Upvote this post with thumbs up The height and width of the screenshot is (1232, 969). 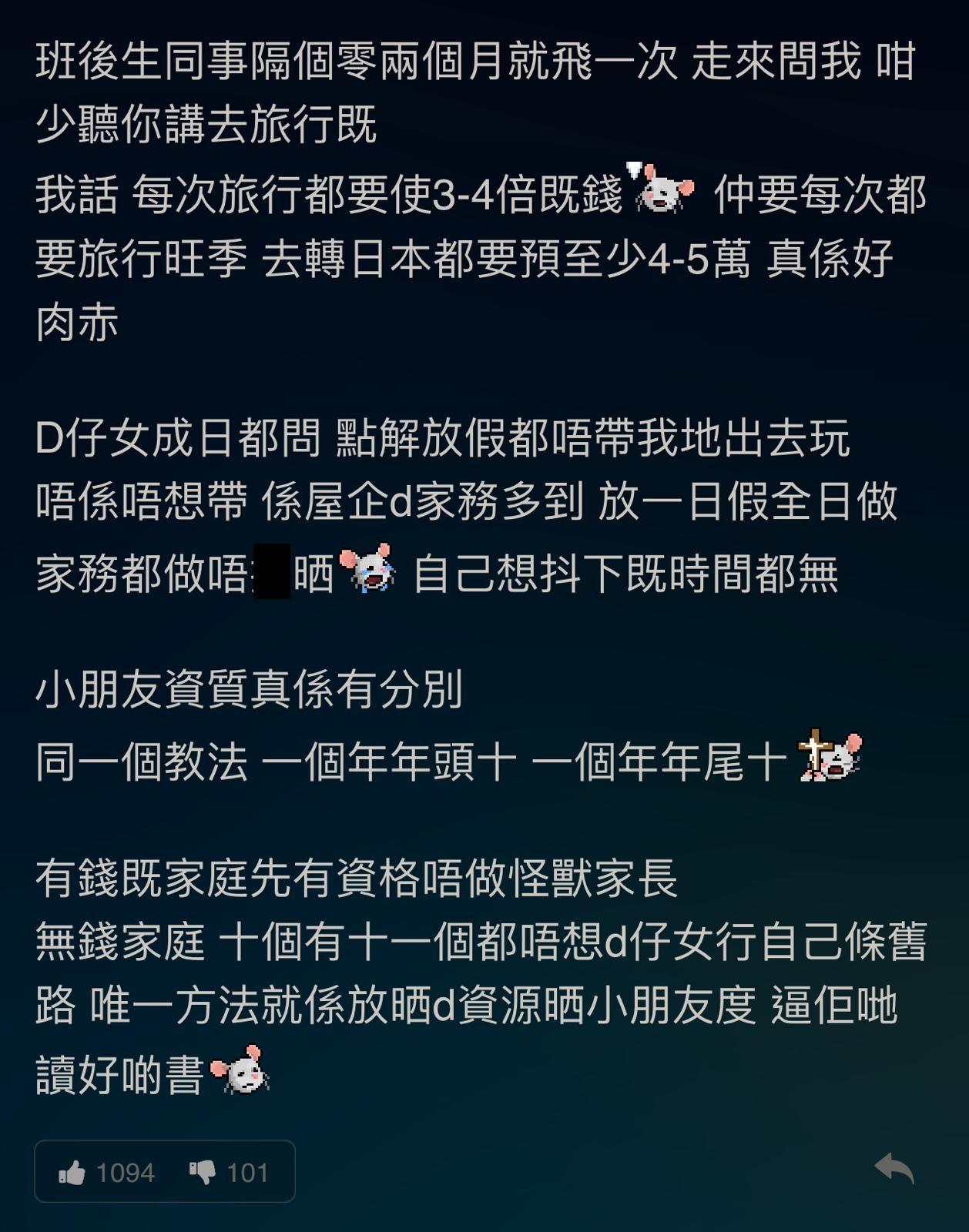72,1173
